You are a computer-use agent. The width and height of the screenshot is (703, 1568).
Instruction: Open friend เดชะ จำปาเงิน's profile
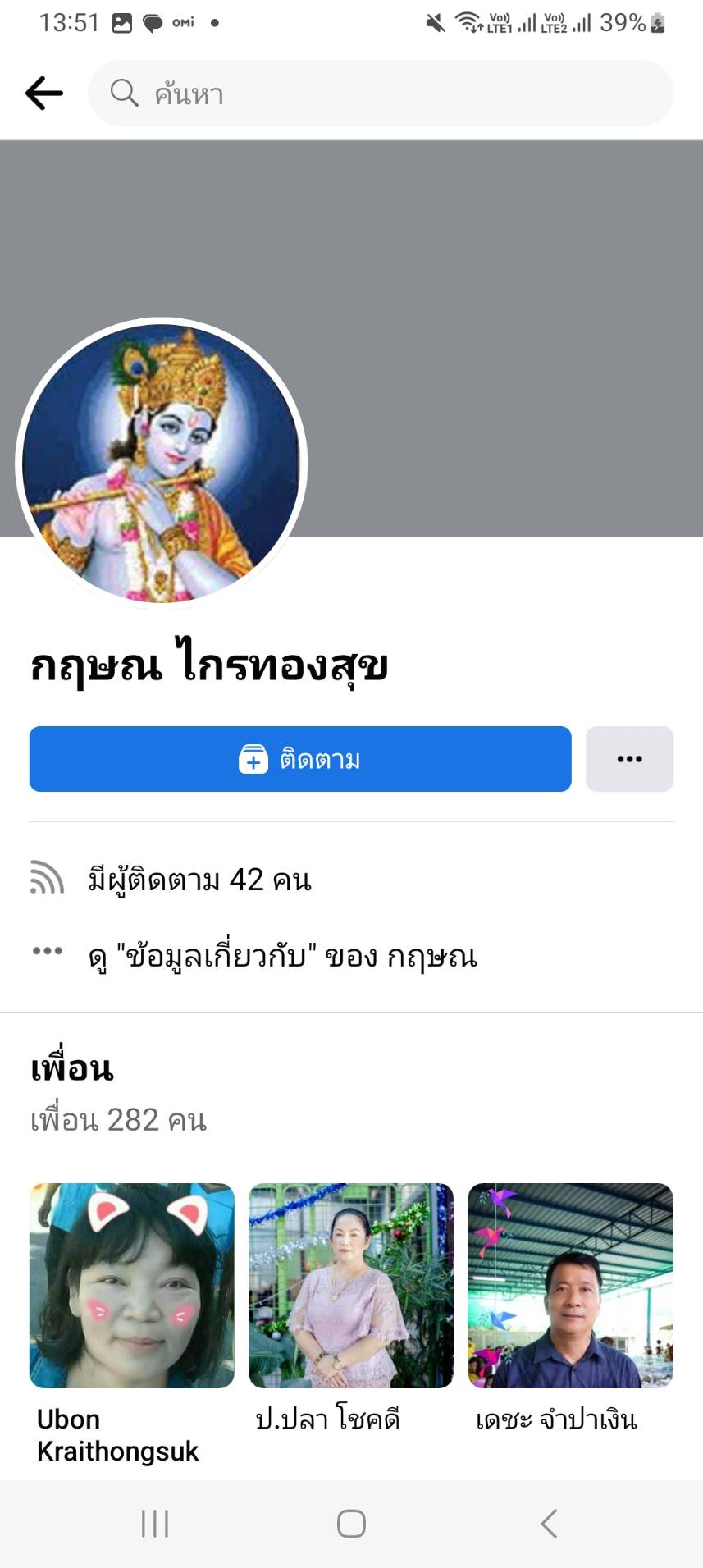coord(570,1285)
